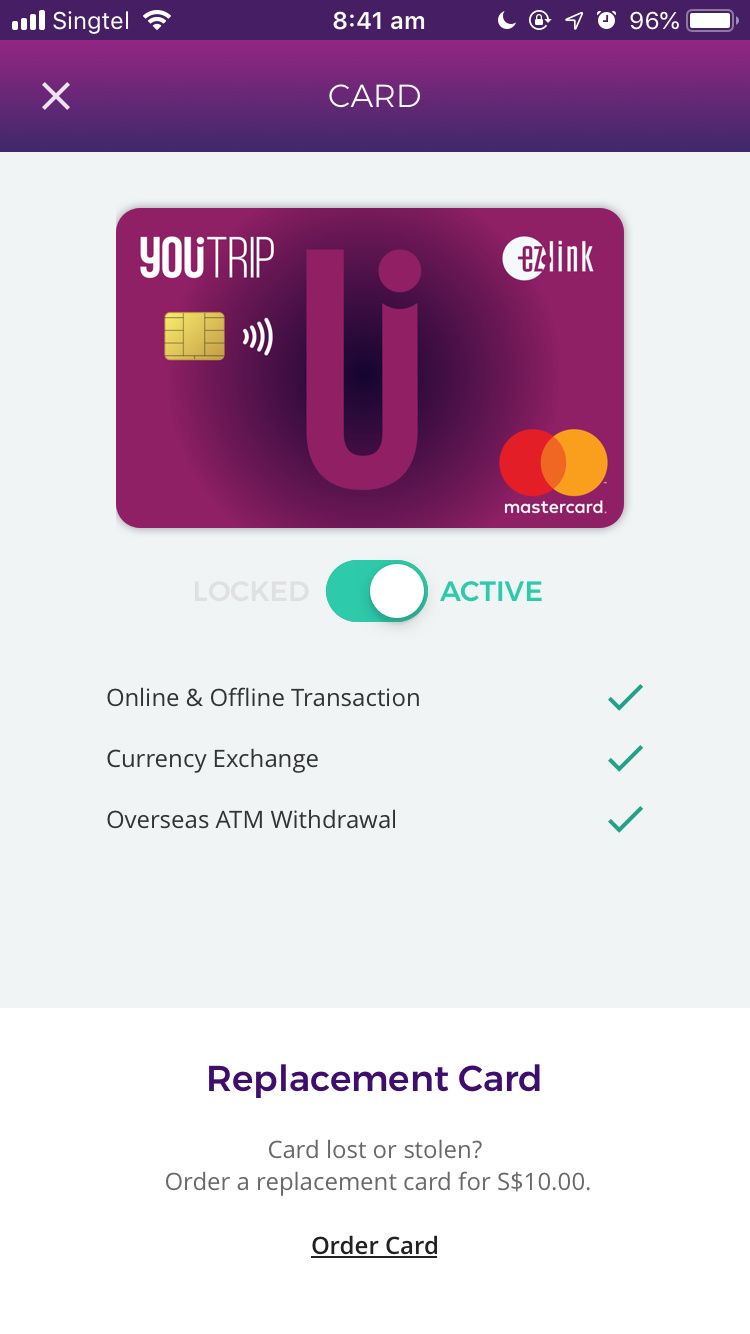750x1334 pixels.
Task: Toggle the card from Active to Locked
Action: (x=377, y=591)
